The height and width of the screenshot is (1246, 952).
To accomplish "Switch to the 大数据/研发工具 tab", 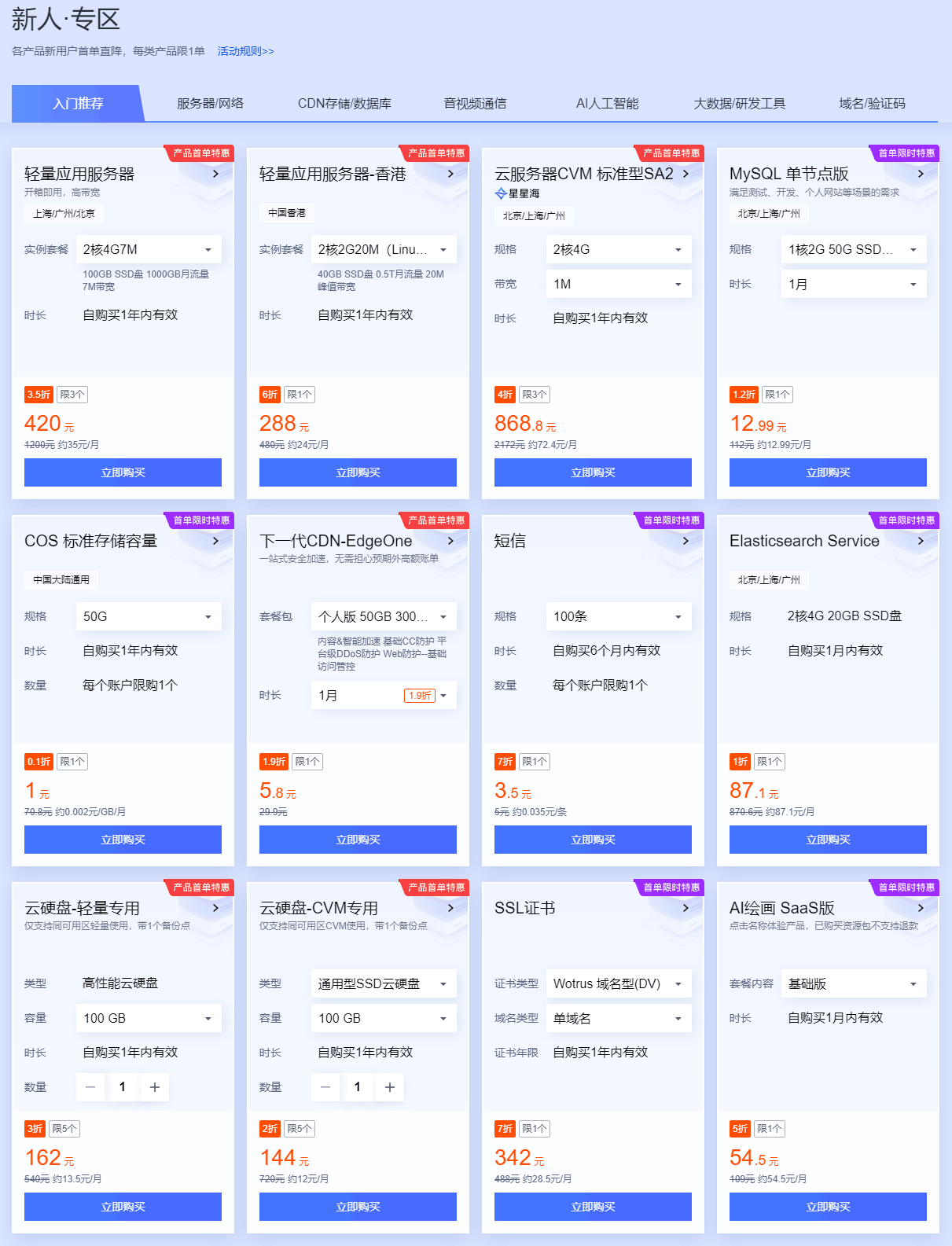I will 739,104.
